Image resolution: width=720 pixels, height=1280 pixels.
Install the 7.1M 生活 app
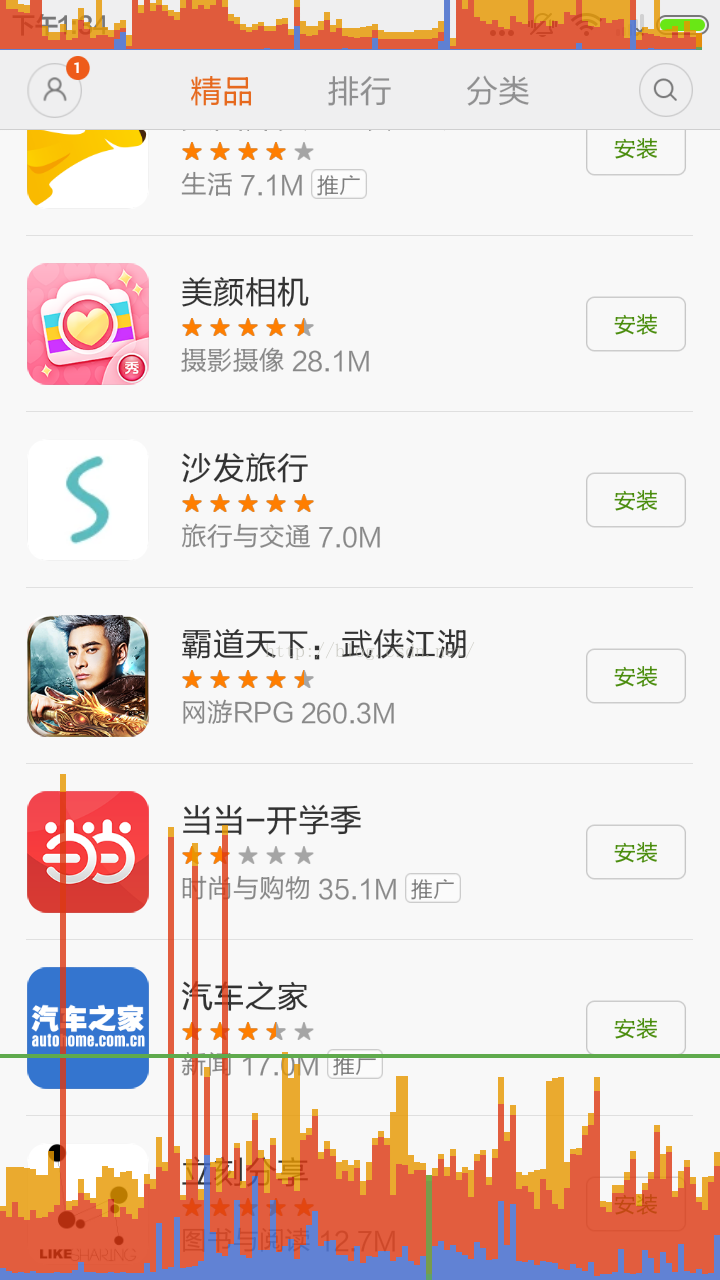[x=635, y=150]
